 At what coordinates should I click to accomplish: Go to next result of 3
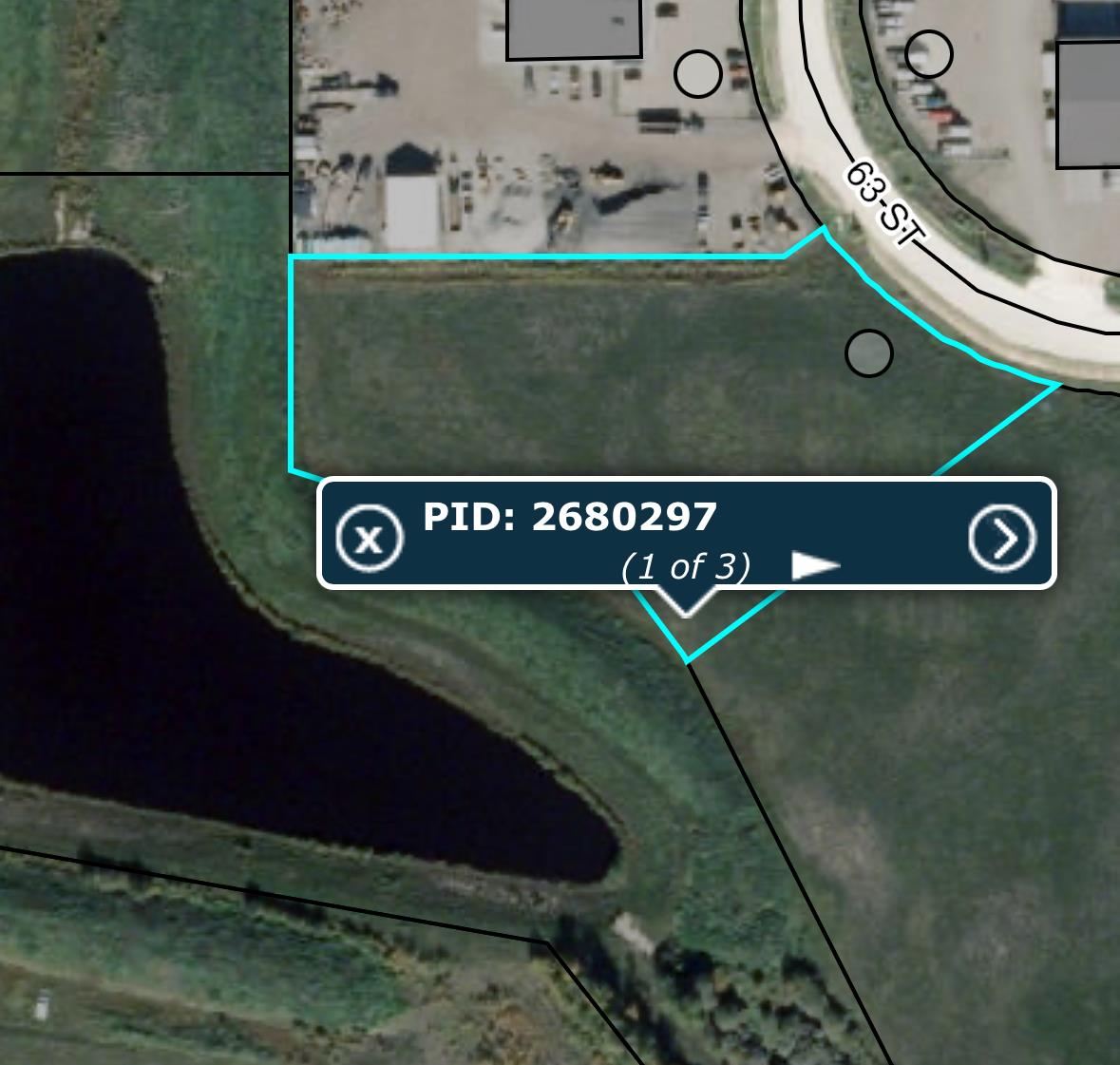815,566
